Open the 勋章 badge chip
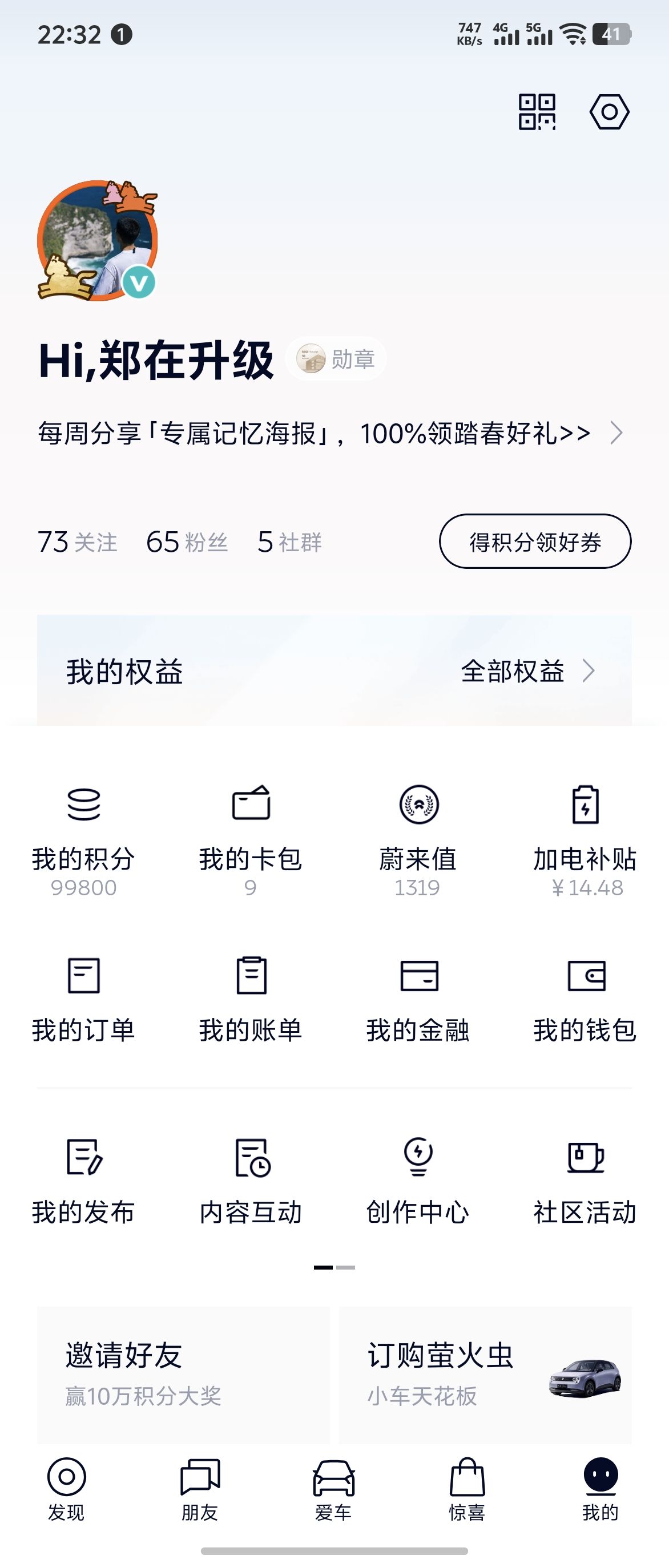This screenshot has height=1568, width=669. coord(336,359)
